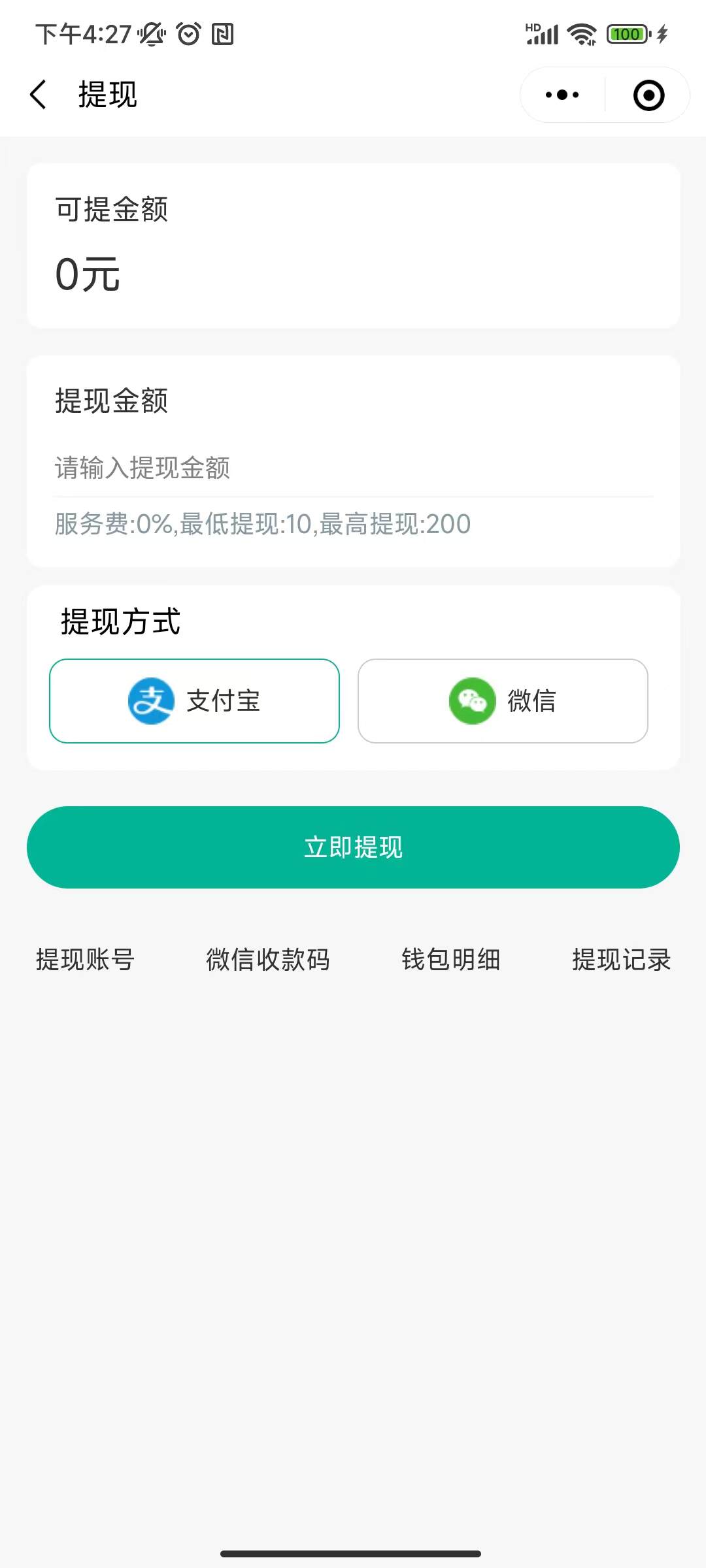Viewport: 706px width, 1568px height.
Task: Focus the 请输入提现金额 input field
Action: pos(353,468)
